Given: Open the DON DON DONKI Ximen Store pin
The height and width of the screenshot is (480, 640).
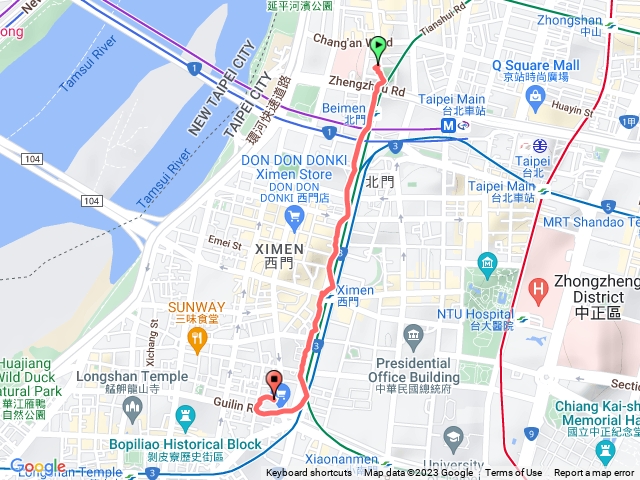Looking at the screenshot, I should coord(294,217).
